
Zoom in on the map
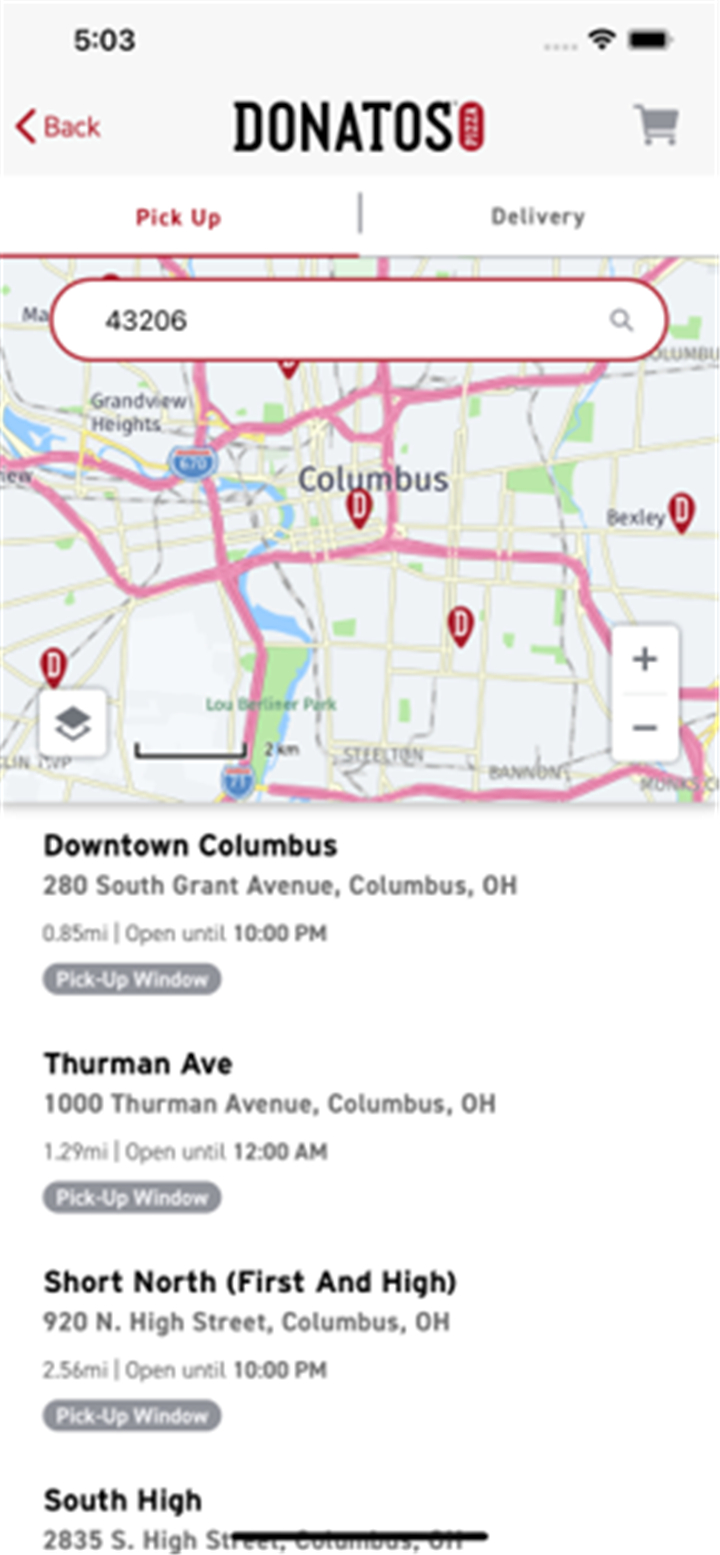(645, 659)
